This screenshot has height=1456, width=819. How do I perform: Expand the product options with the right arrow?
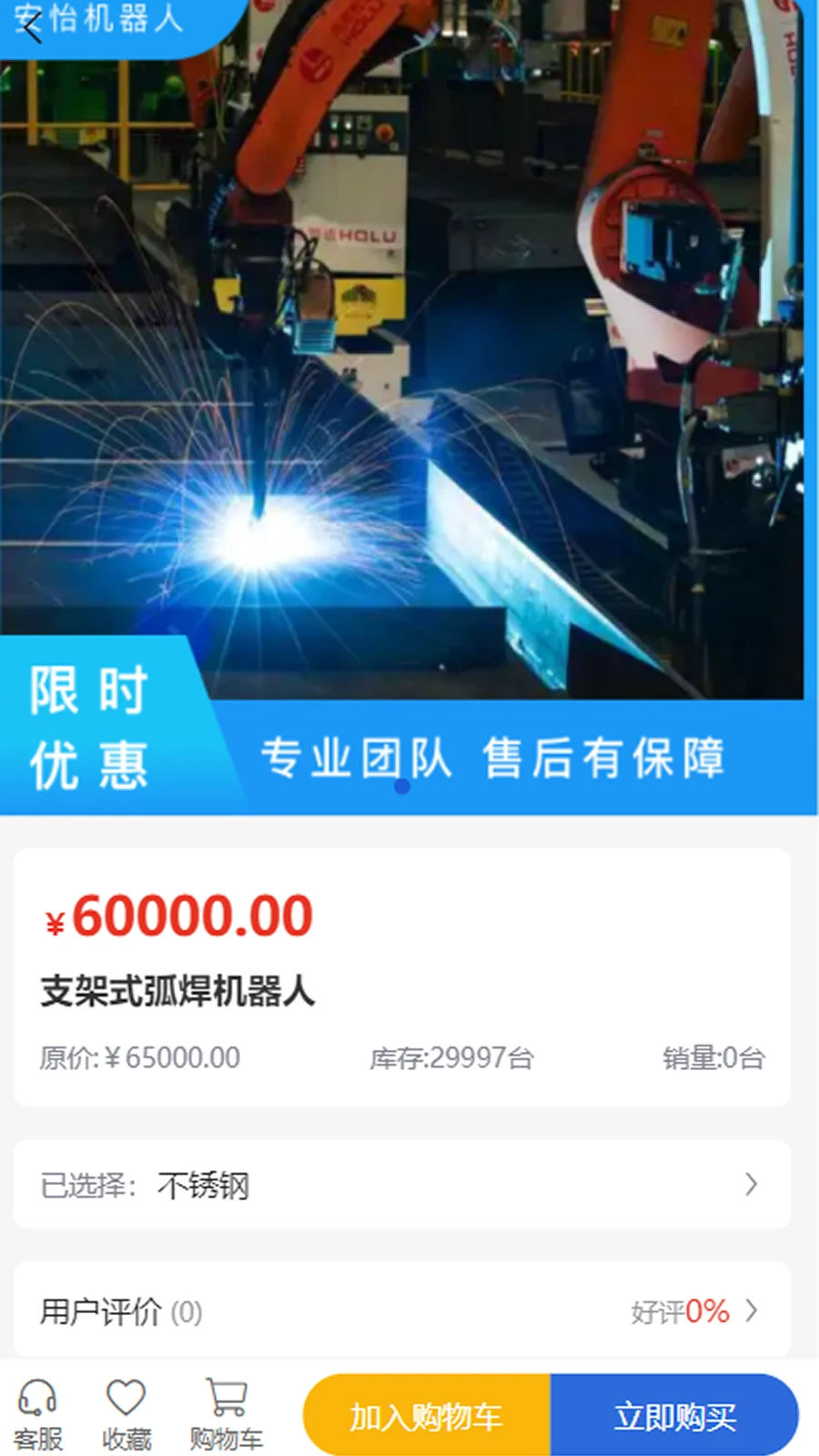pyautogui.click(x=752, y=1185)
